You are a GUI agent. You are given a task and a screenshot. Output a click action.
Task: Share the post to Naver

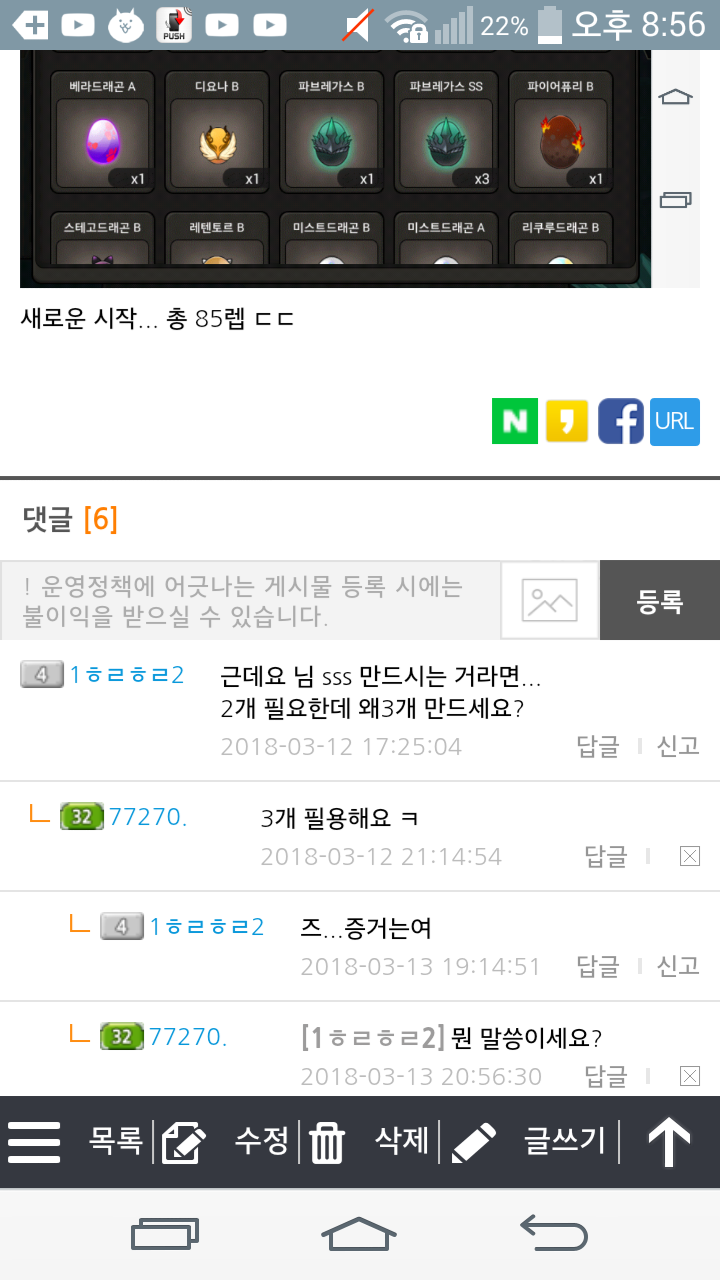click(515, 421)
